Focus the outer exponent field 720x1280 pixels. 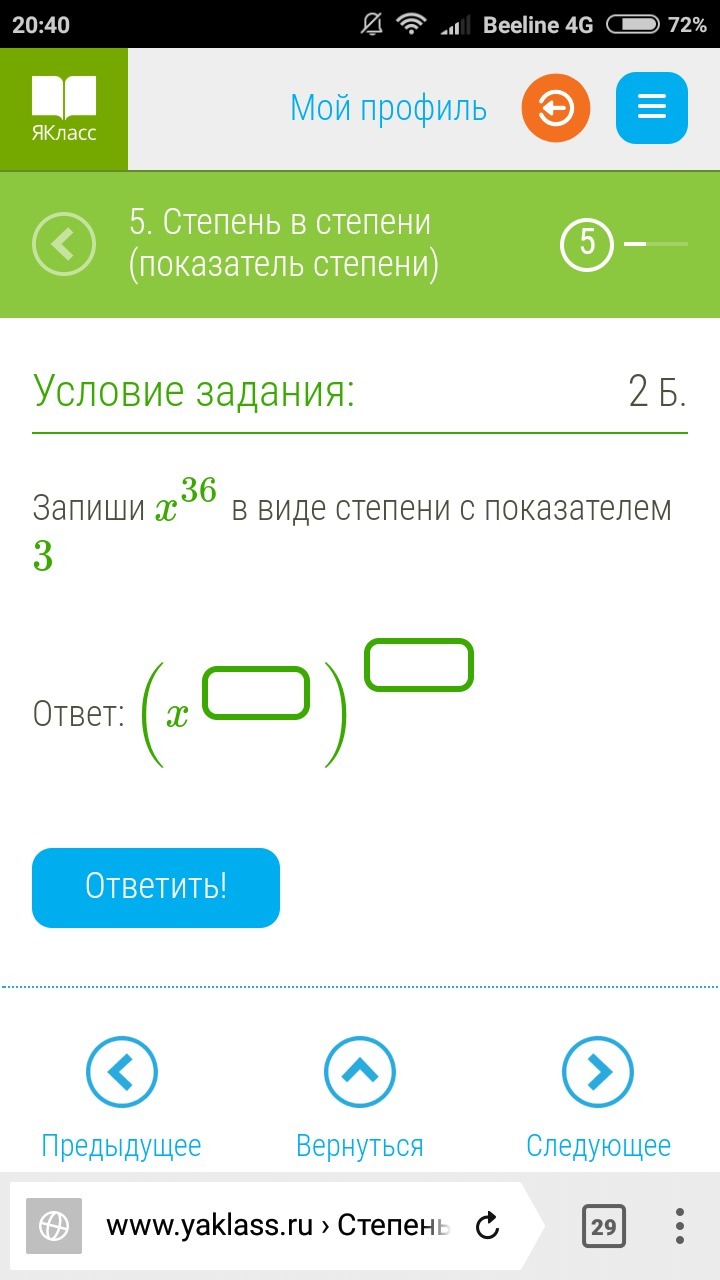[x=418, y=665]
